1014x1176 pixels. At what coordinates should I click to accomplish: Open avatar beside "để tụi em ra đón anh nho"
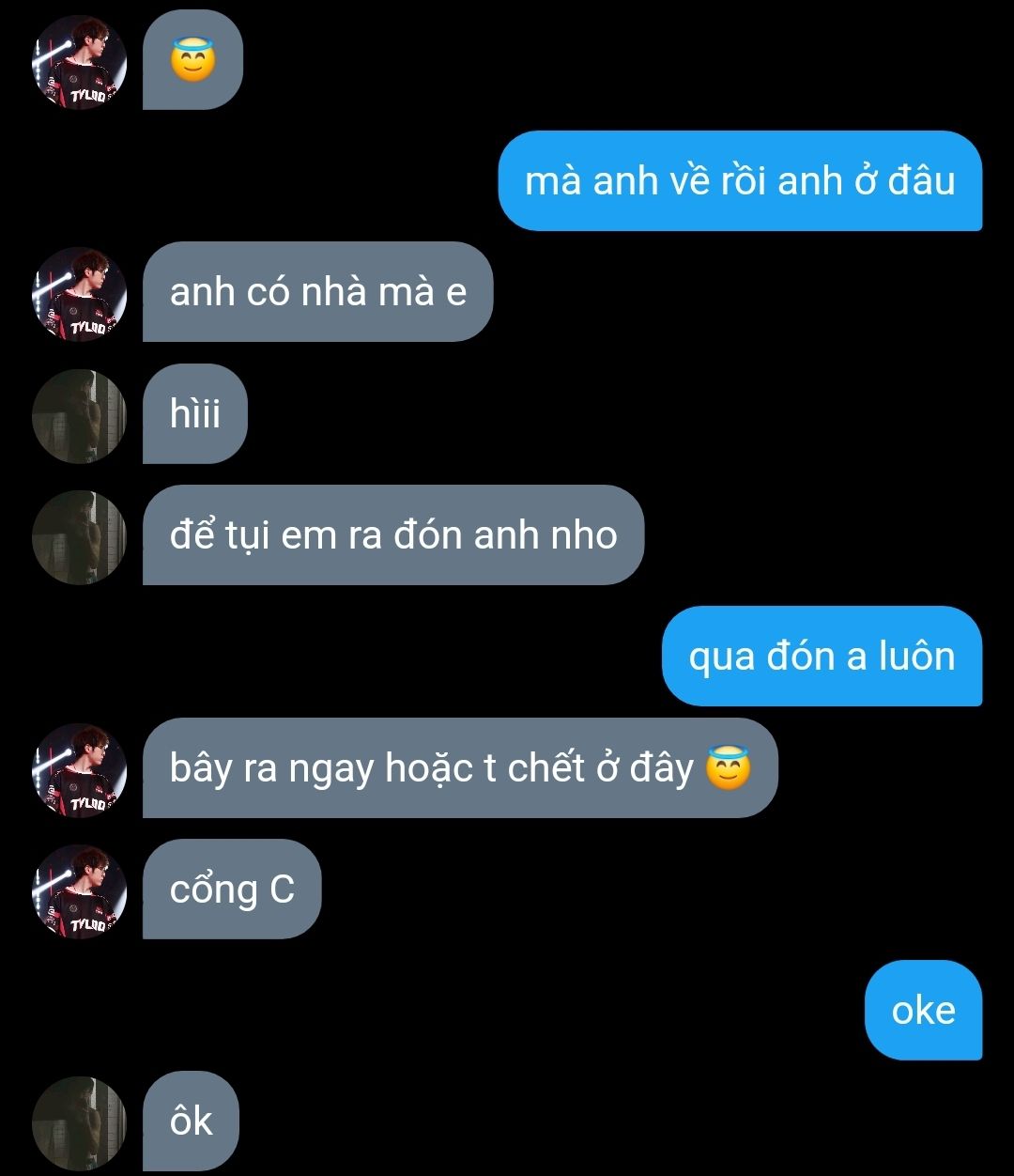pos(79,536)
